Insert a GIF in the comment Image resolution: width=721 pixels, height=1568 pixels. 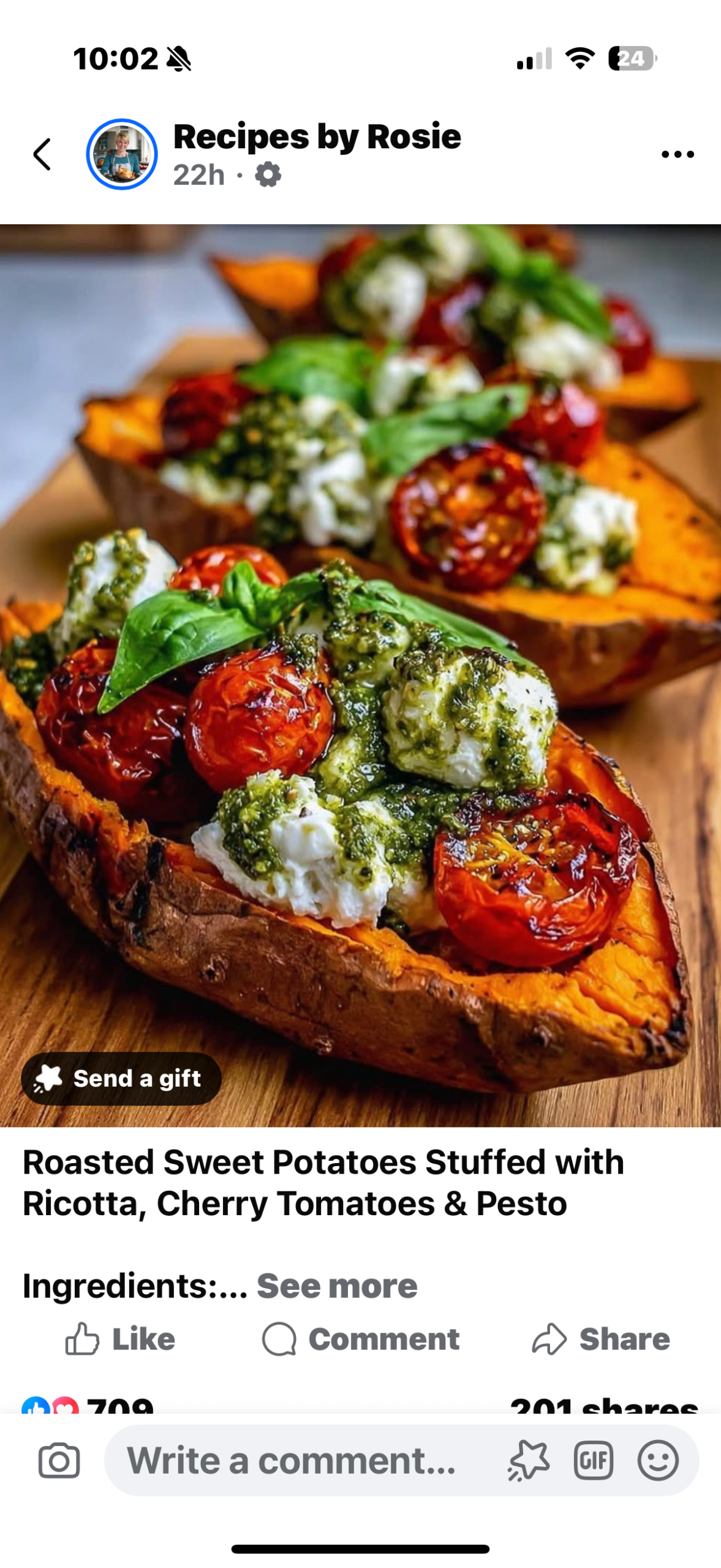(593, 1461)
